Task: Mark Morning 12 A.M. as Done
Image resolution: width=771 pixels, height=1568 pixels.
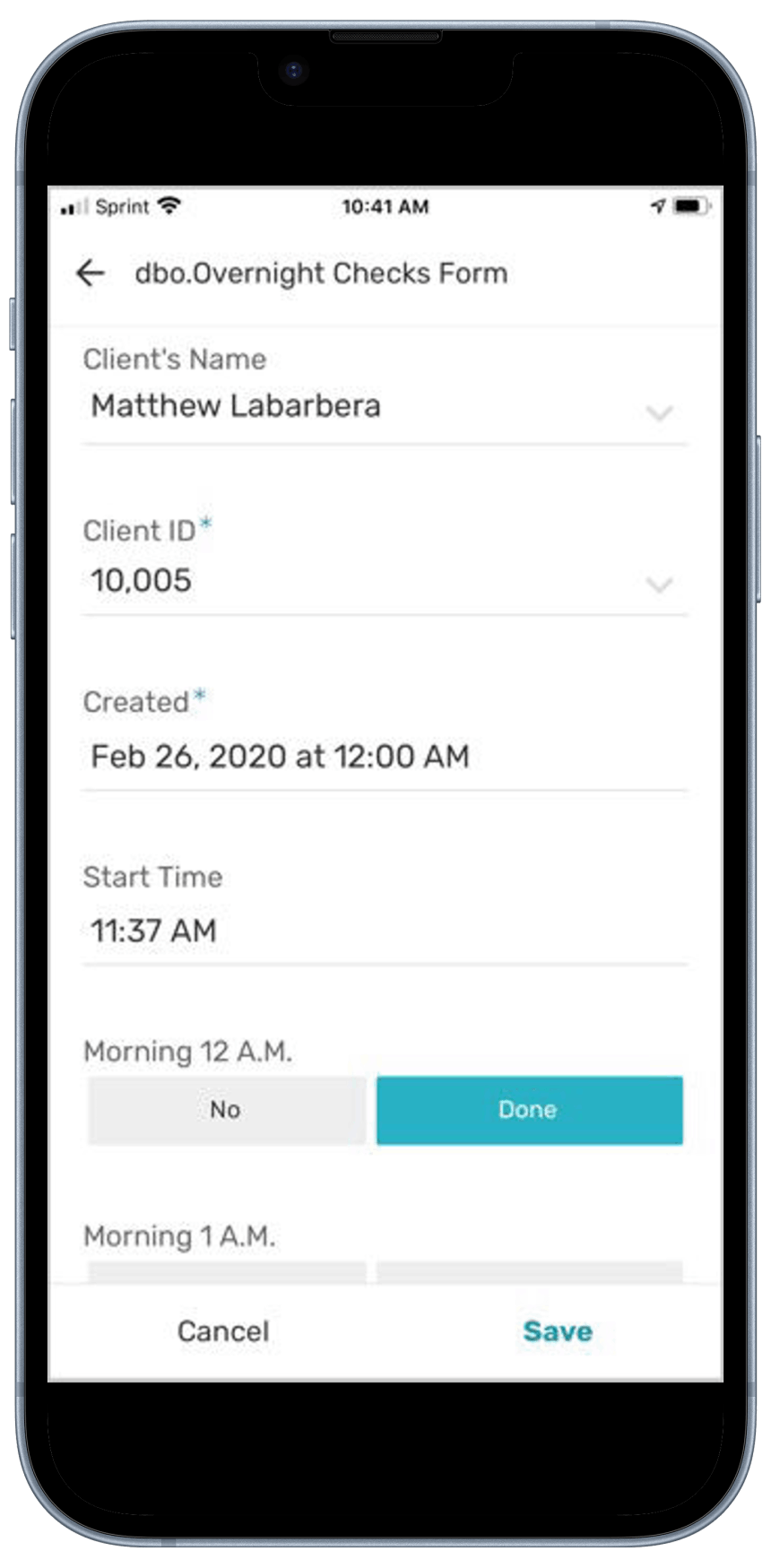Action: (529, 1110)
